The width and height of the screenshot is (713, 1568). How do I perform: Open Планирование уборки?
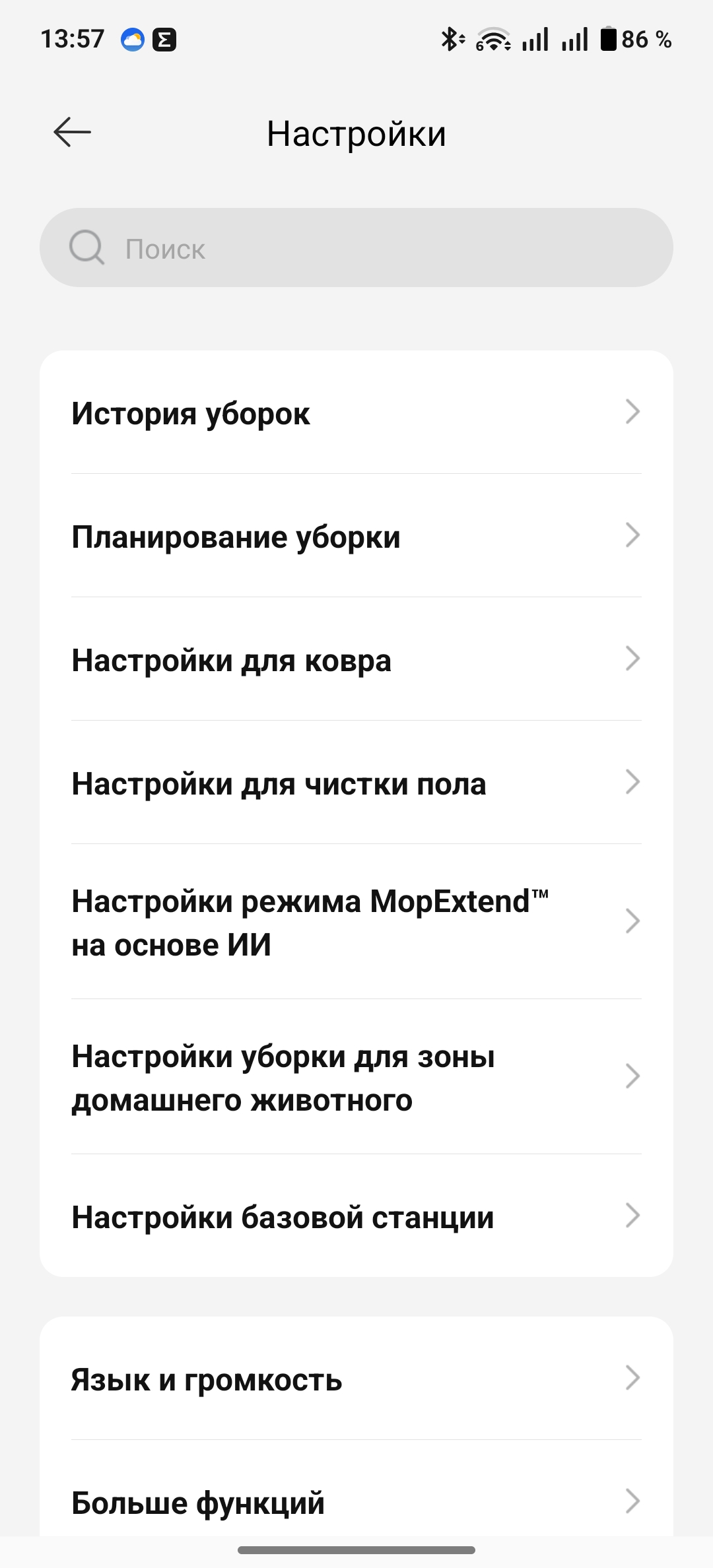coord(356,536)
